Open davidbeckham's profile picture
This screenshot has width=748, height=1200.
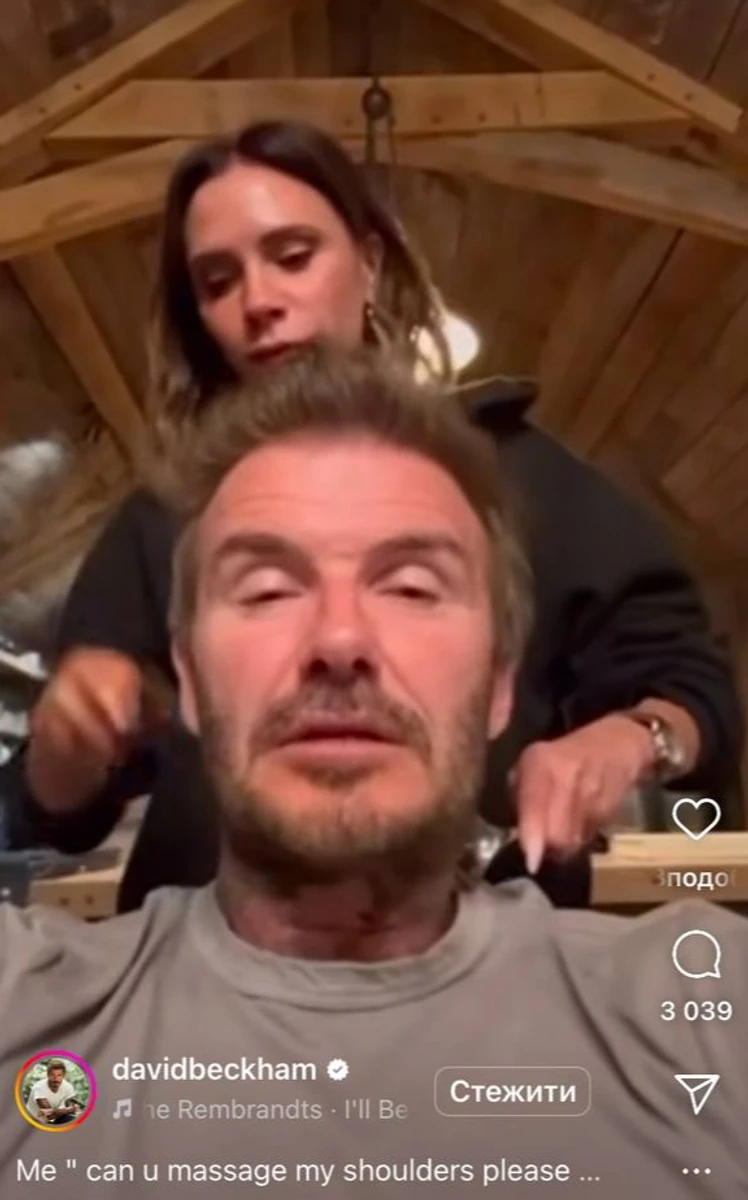[55, 1091]
